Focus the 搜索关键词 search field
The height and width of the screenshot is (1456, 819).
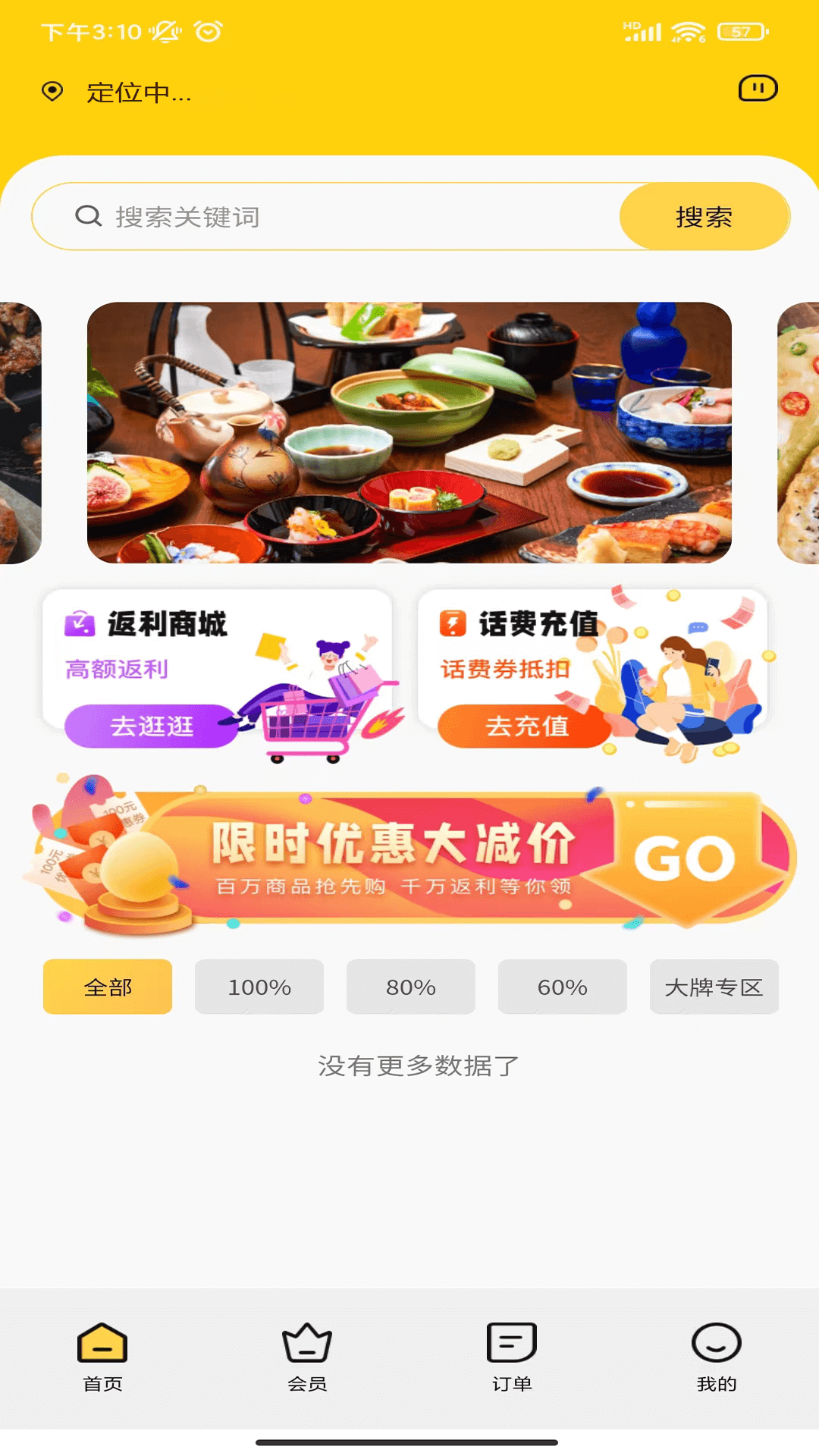(x=341, y=217)
